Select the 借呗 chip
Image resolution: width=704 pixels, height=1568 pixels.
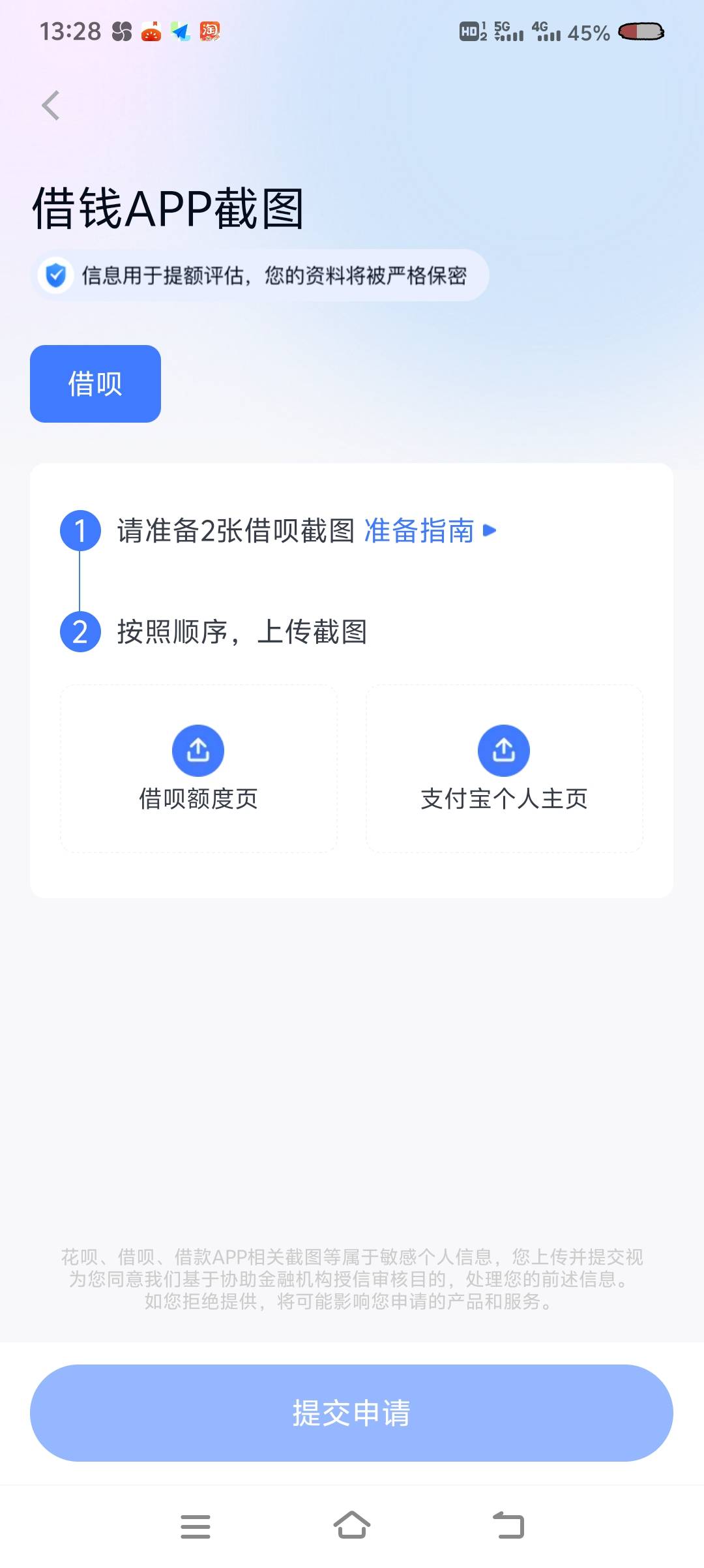95,384
